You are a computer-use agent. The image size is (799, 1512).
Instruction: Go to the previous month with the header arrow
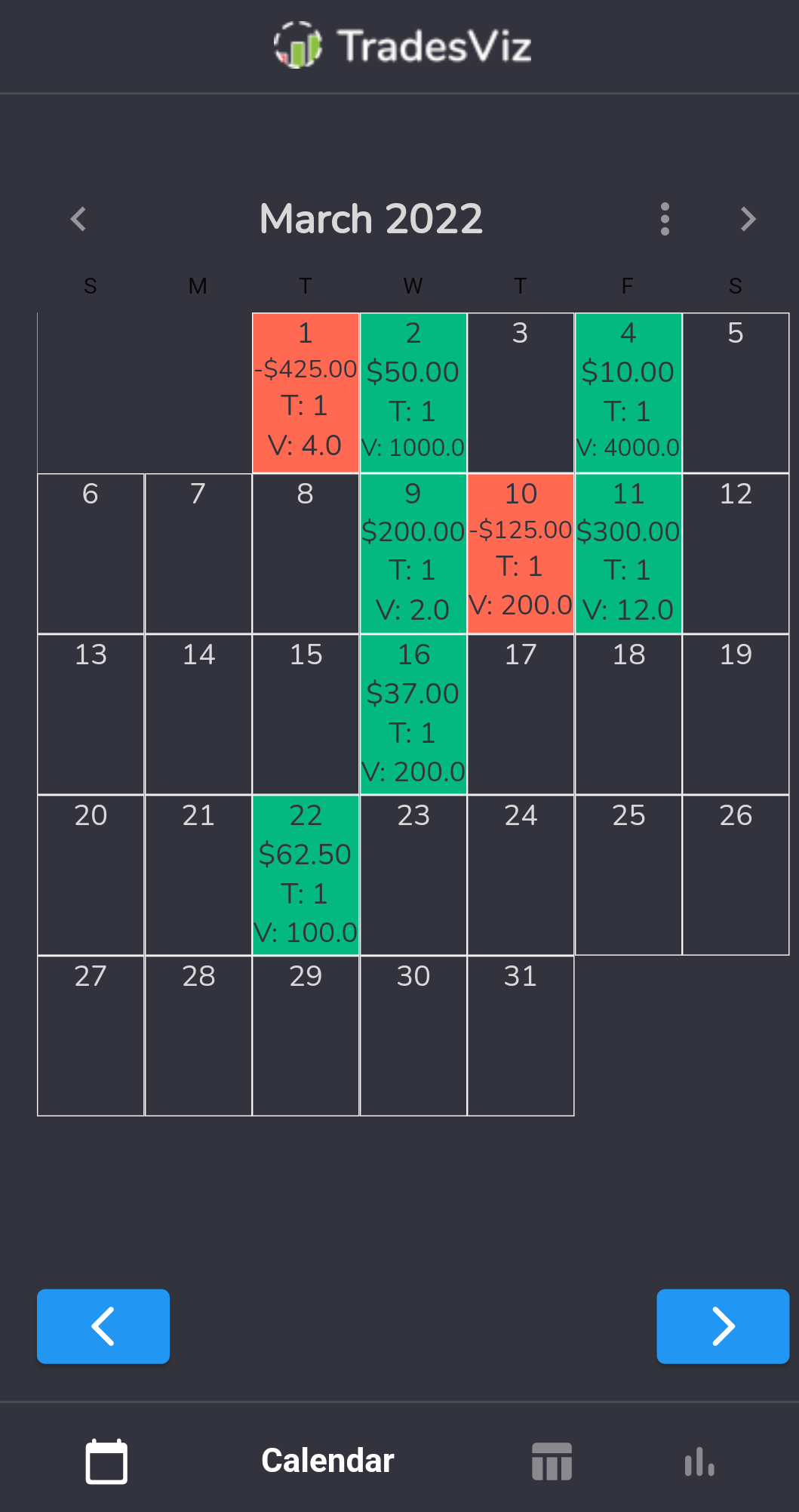click(78, 219)
